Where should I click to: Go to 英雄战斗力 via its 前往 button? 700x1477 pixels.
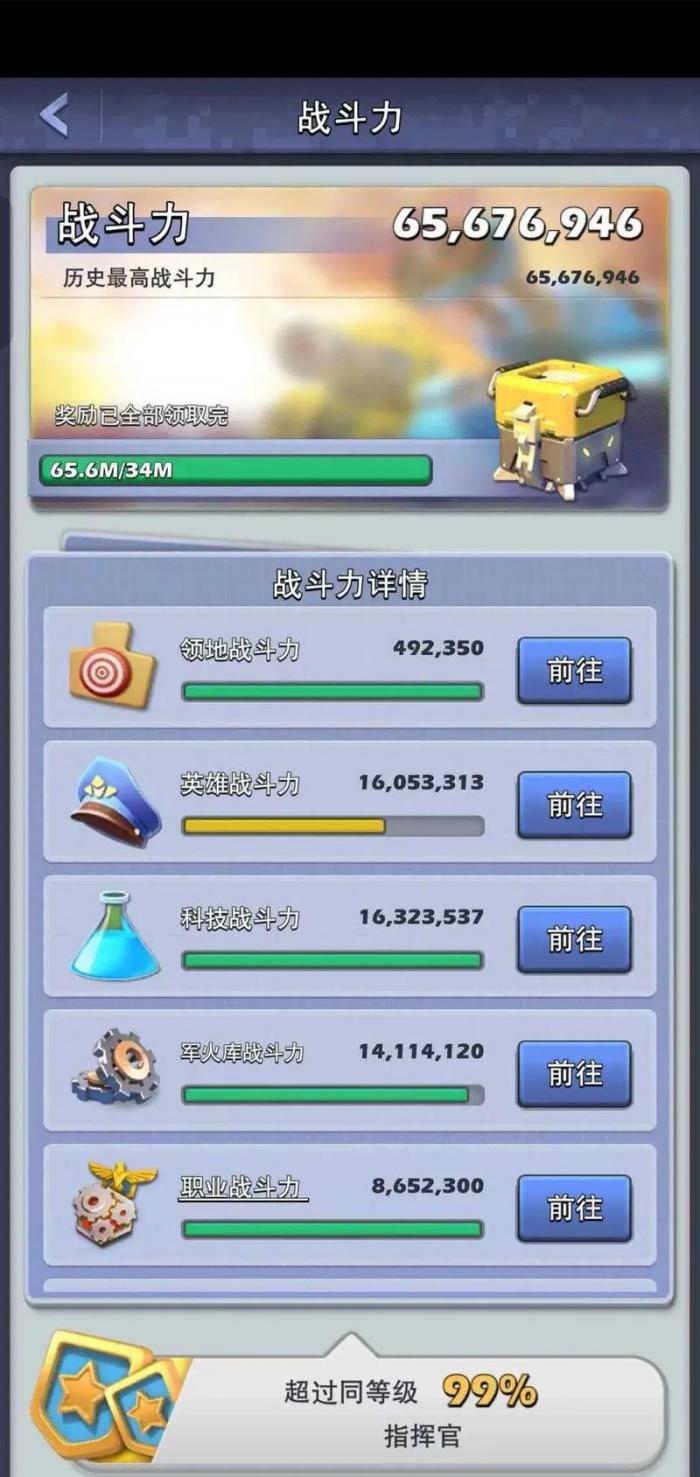(574, 804)
